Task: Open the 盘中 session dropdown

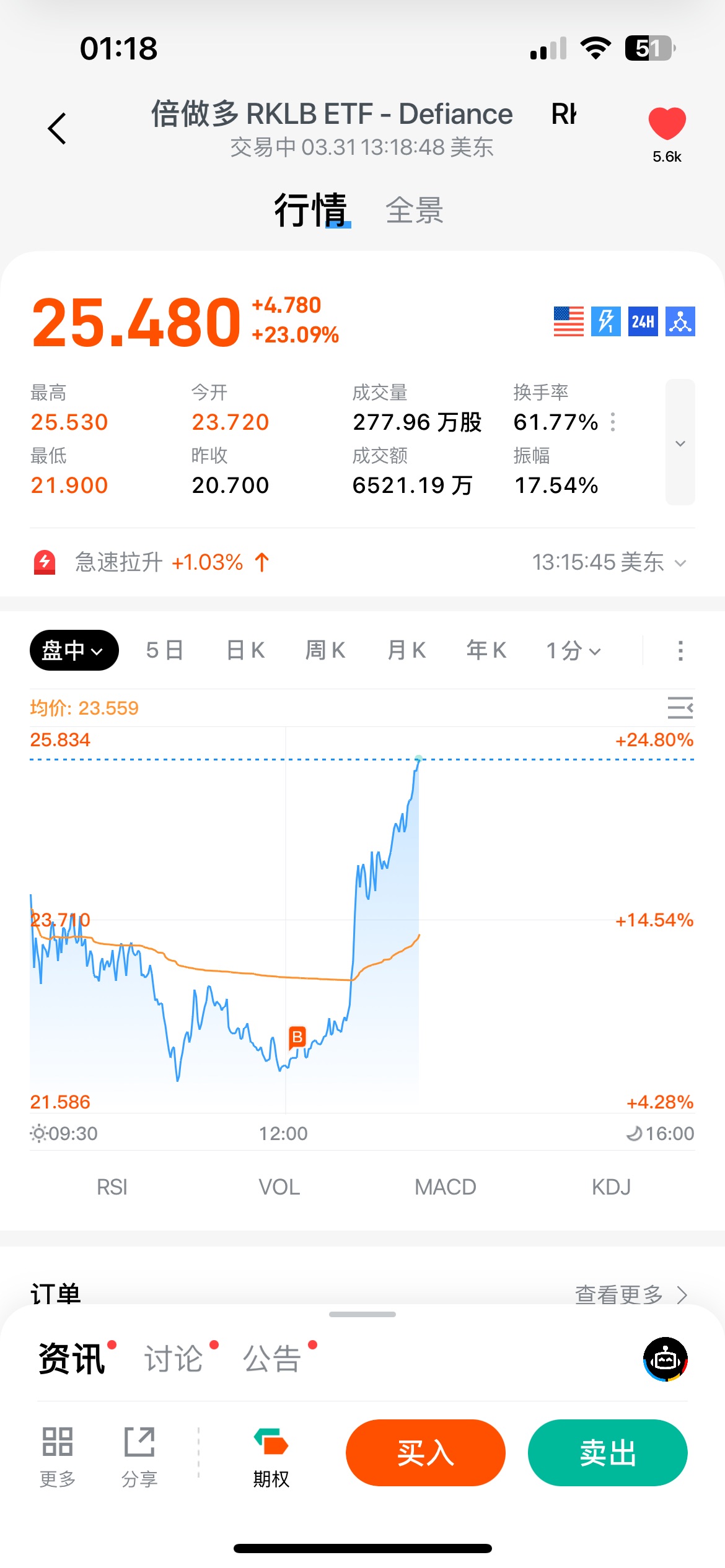Action: click(x=74, y=650)
